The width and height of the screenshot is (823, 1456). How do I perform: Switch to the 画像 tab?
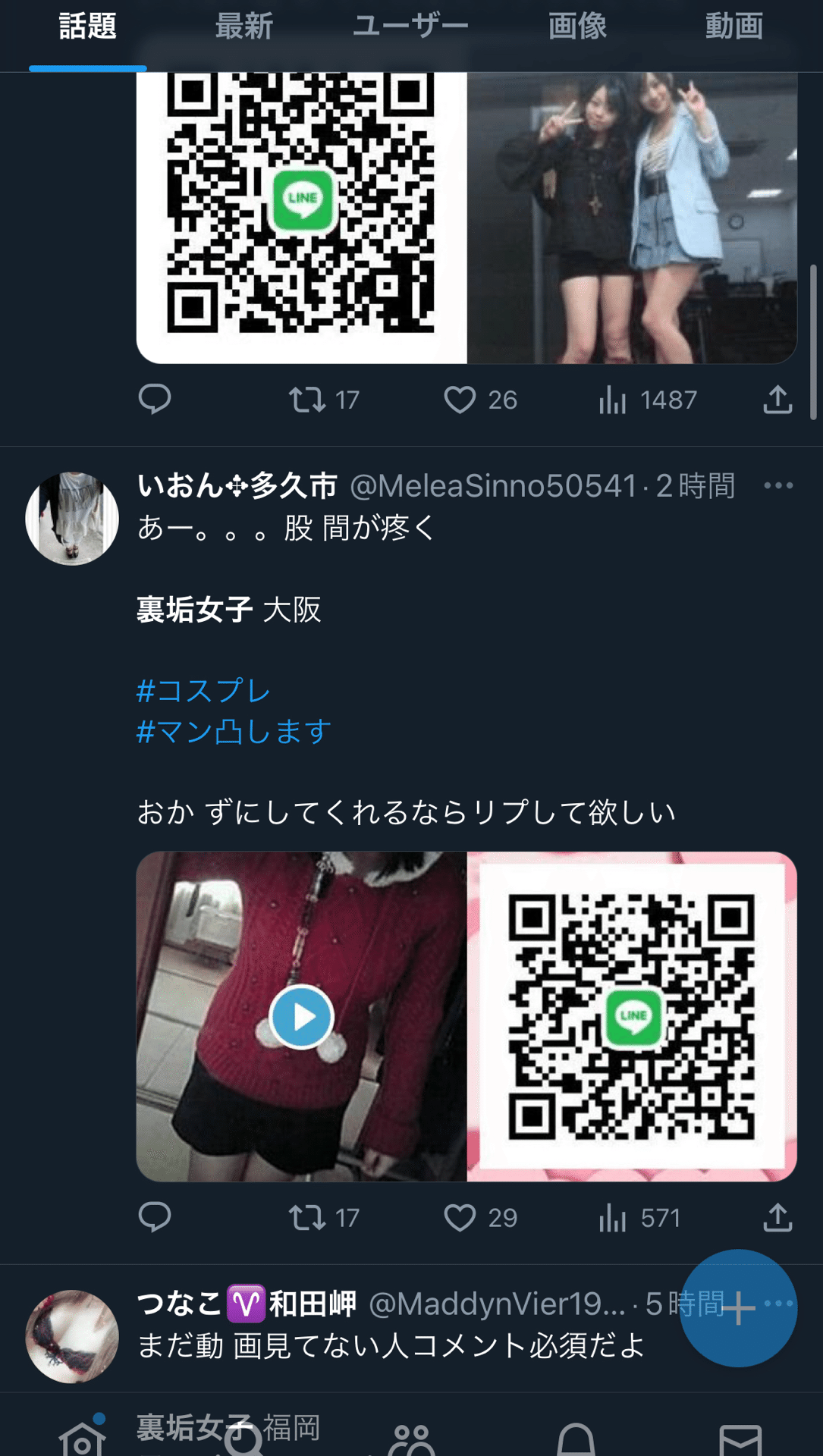[577, 27]
